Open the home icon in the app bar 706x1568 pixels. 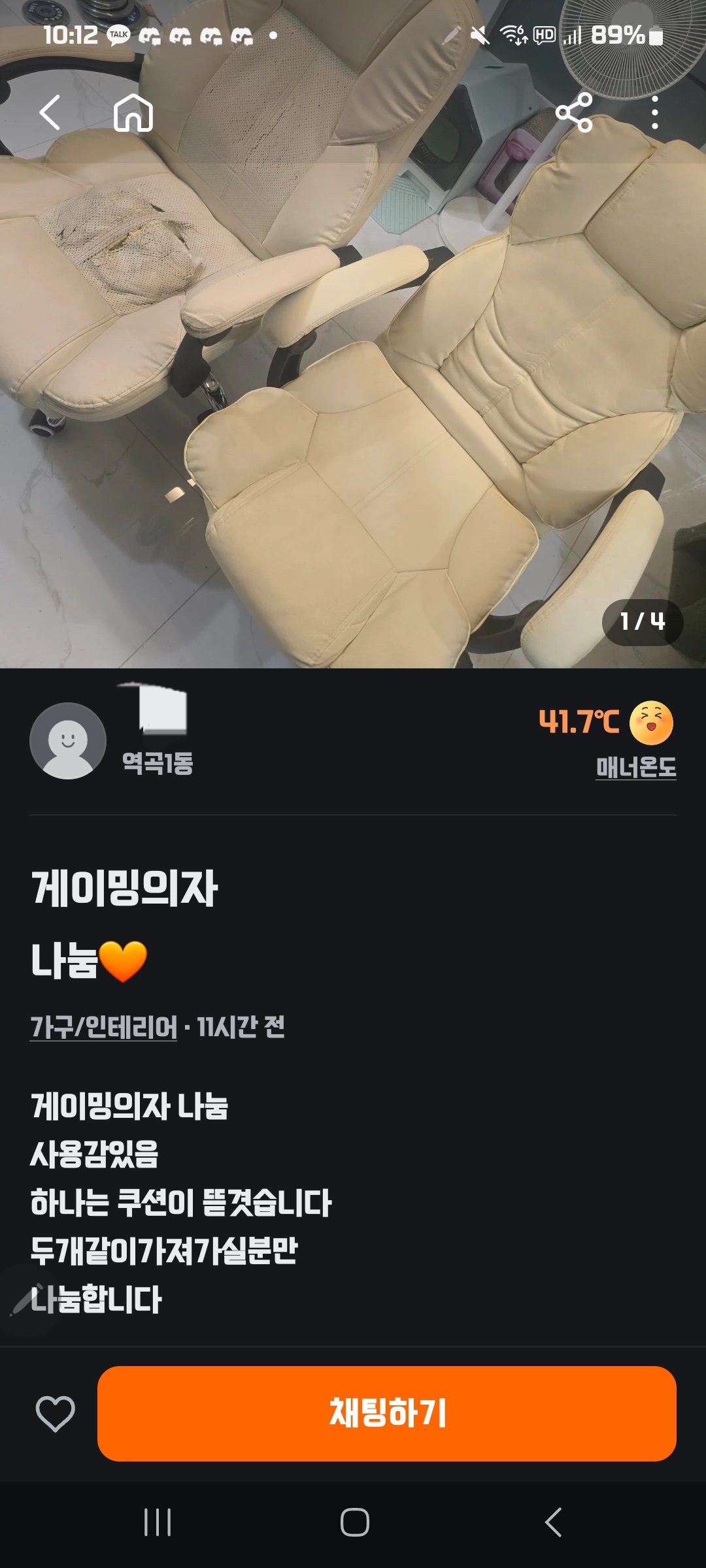click(x=133, y=112)
